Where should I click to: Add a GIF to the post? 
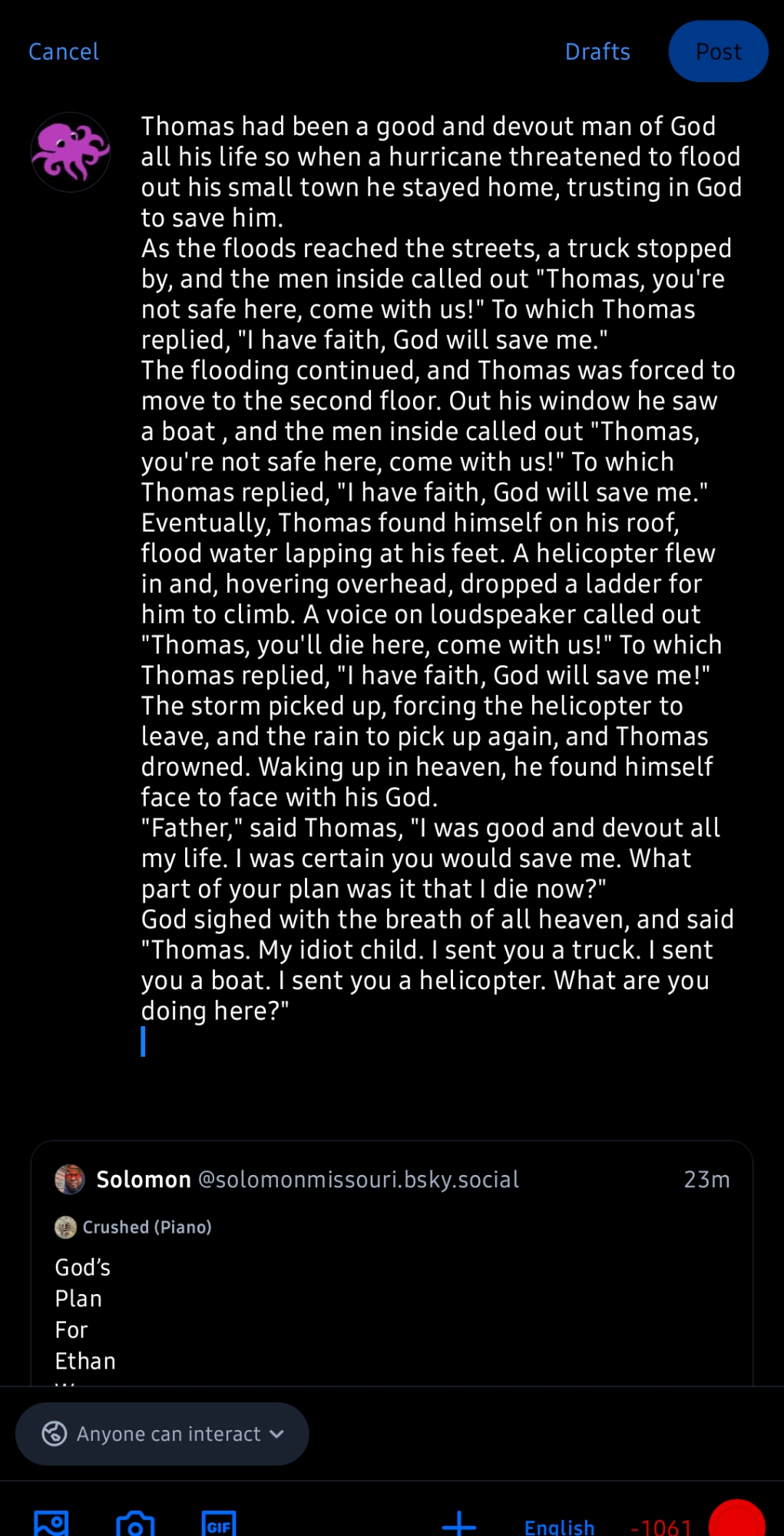[219, 1524]
